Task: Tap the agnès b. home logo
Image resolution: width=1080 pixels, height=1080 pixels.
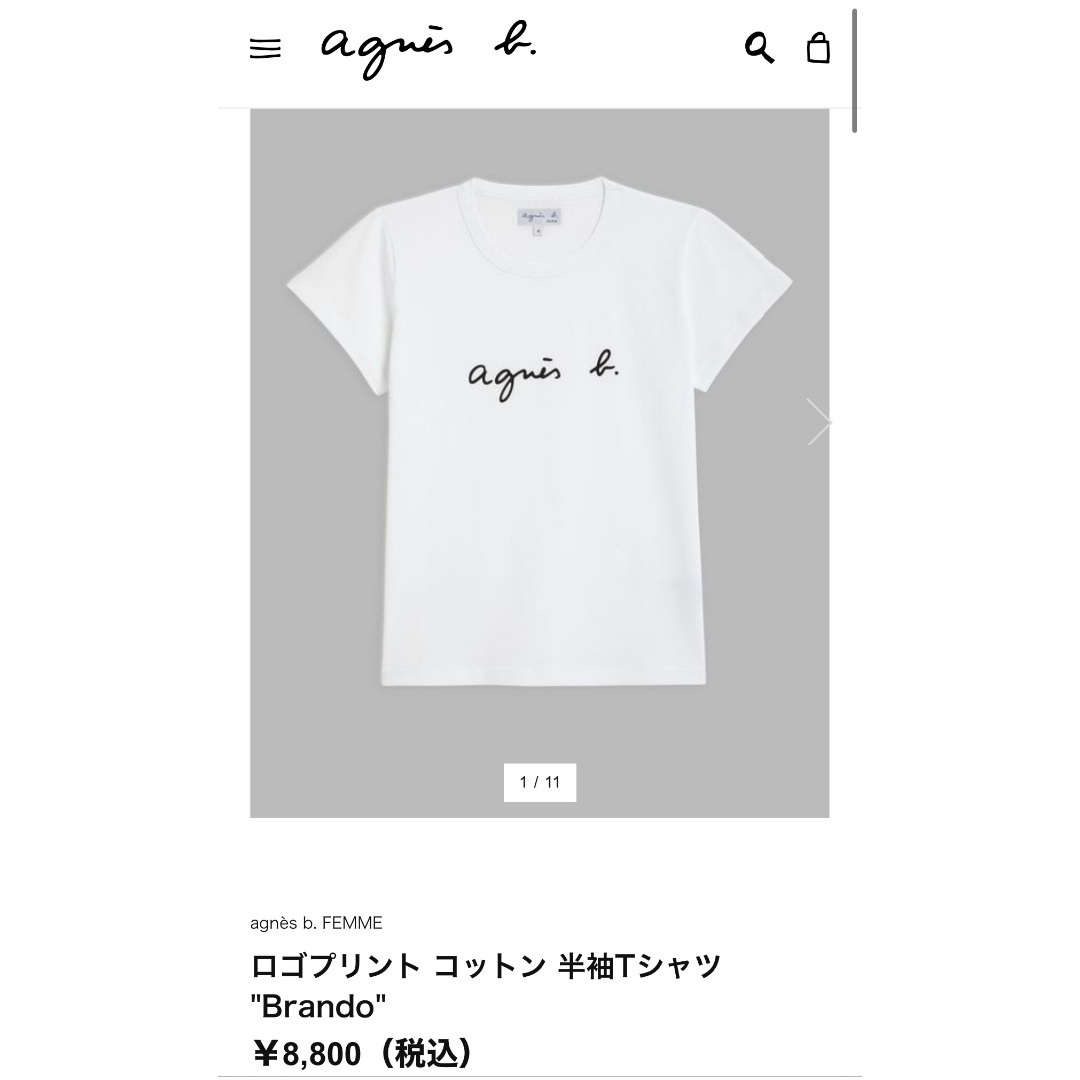Action: click(x=428, y=49)
